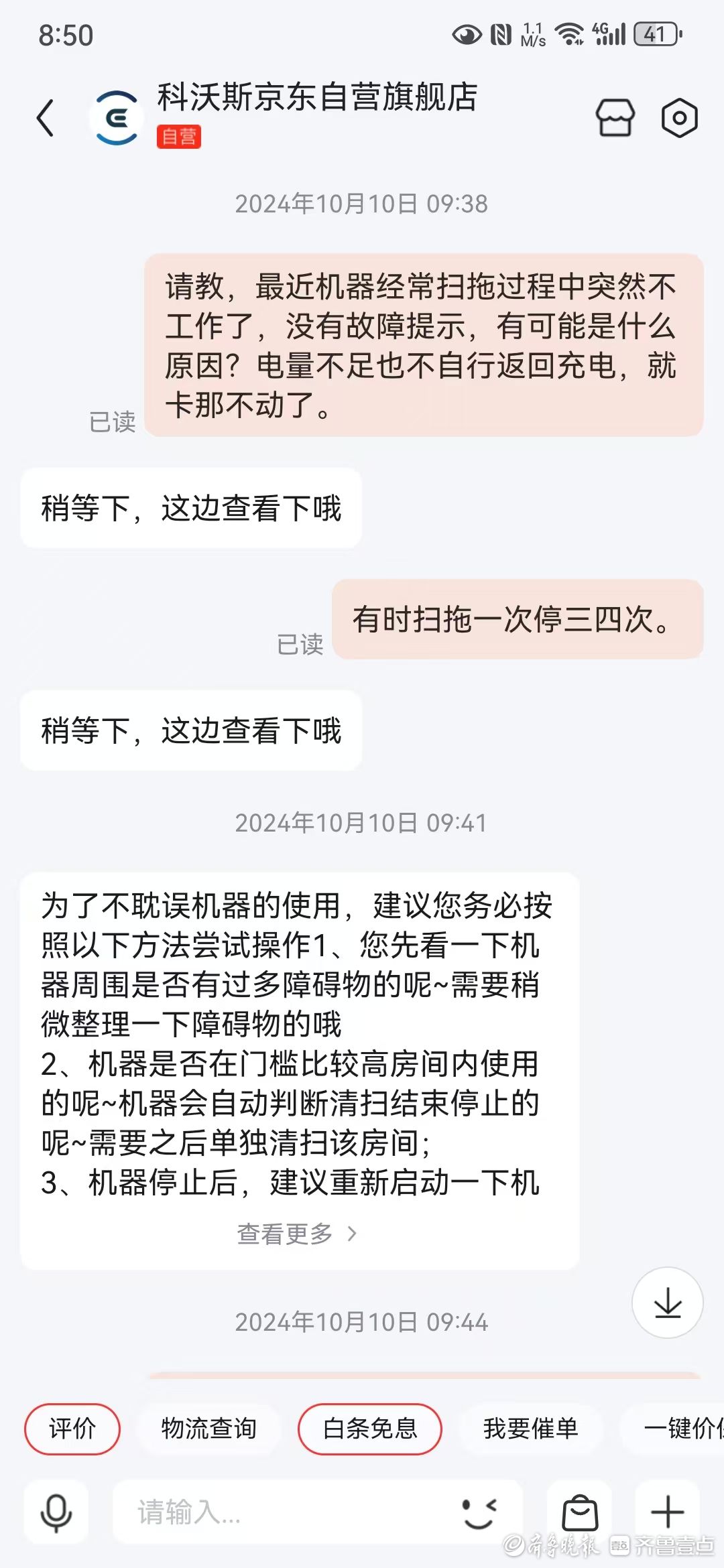The height and width of the screenshot is (1568, 724).
Task: Expand 查看更多 in the long reply
Action: pyautogui.click(x=297, y=1234)
